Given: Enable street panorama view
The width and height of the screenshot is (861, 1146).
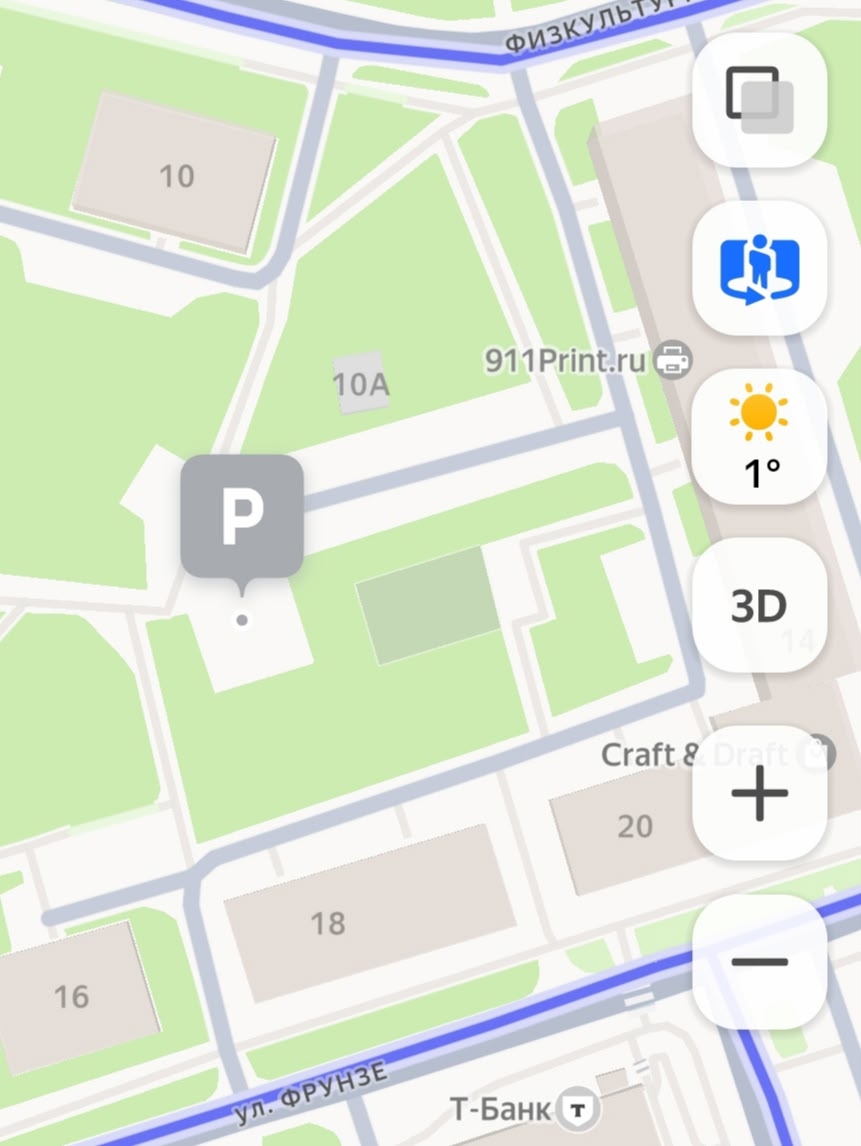Looking at the screenshot, I should (759, 268).
